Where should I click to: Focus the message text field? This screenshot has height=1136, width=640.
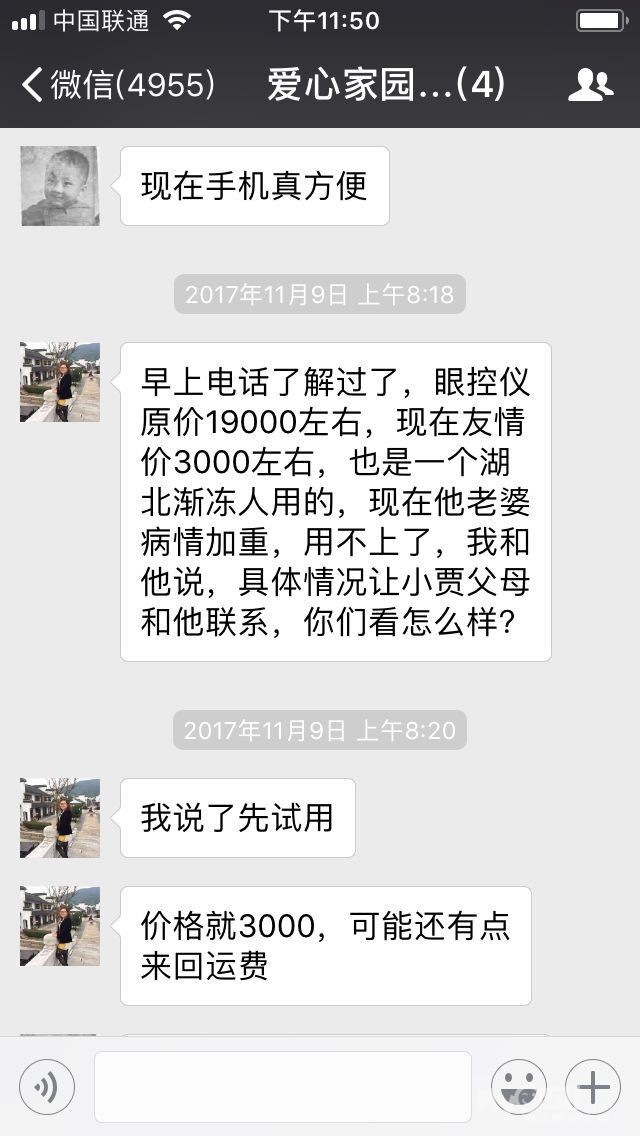tap(282, 1087)
